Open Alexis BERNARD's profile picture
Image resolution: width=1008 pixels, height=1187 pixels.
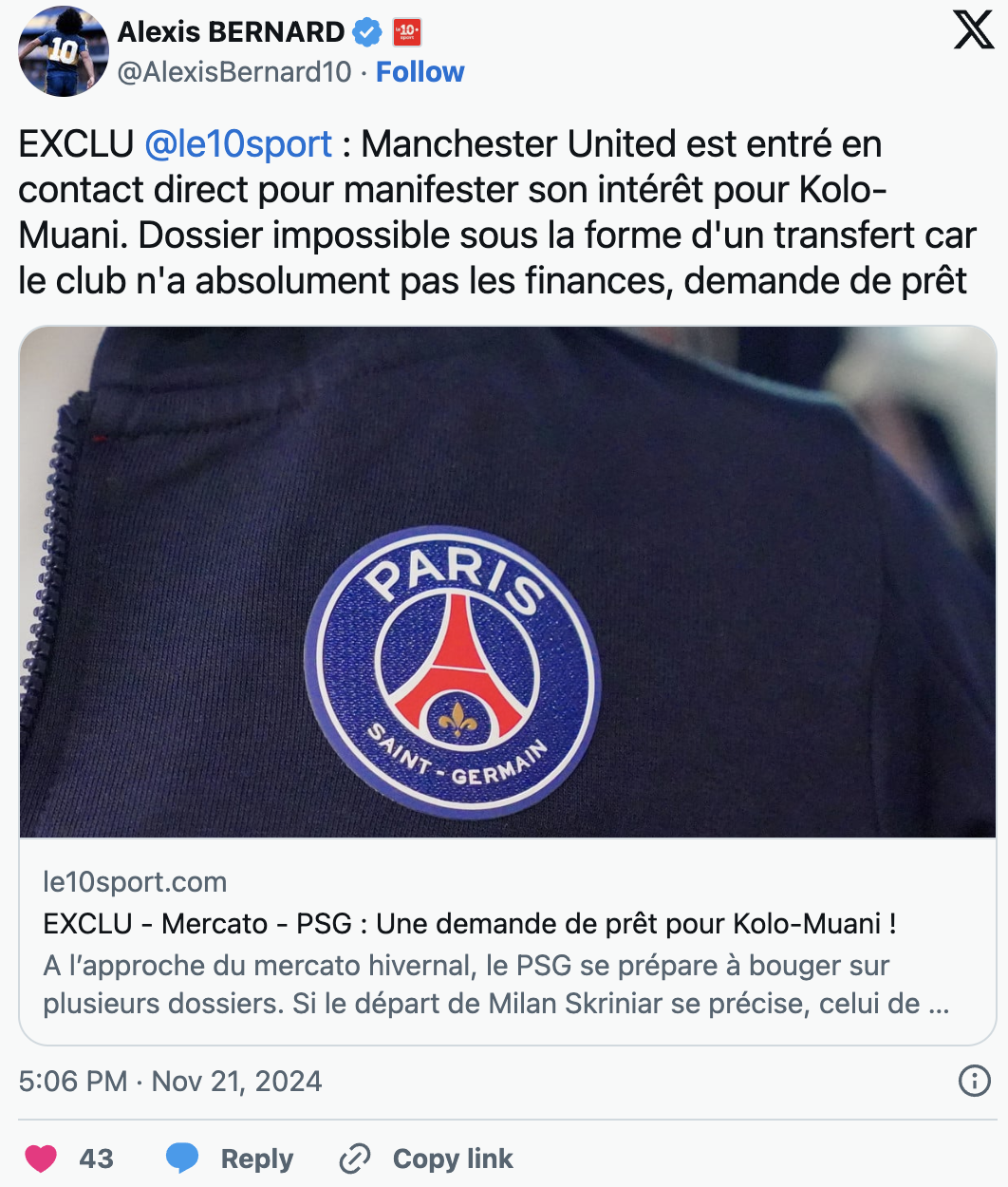(64, 51)
